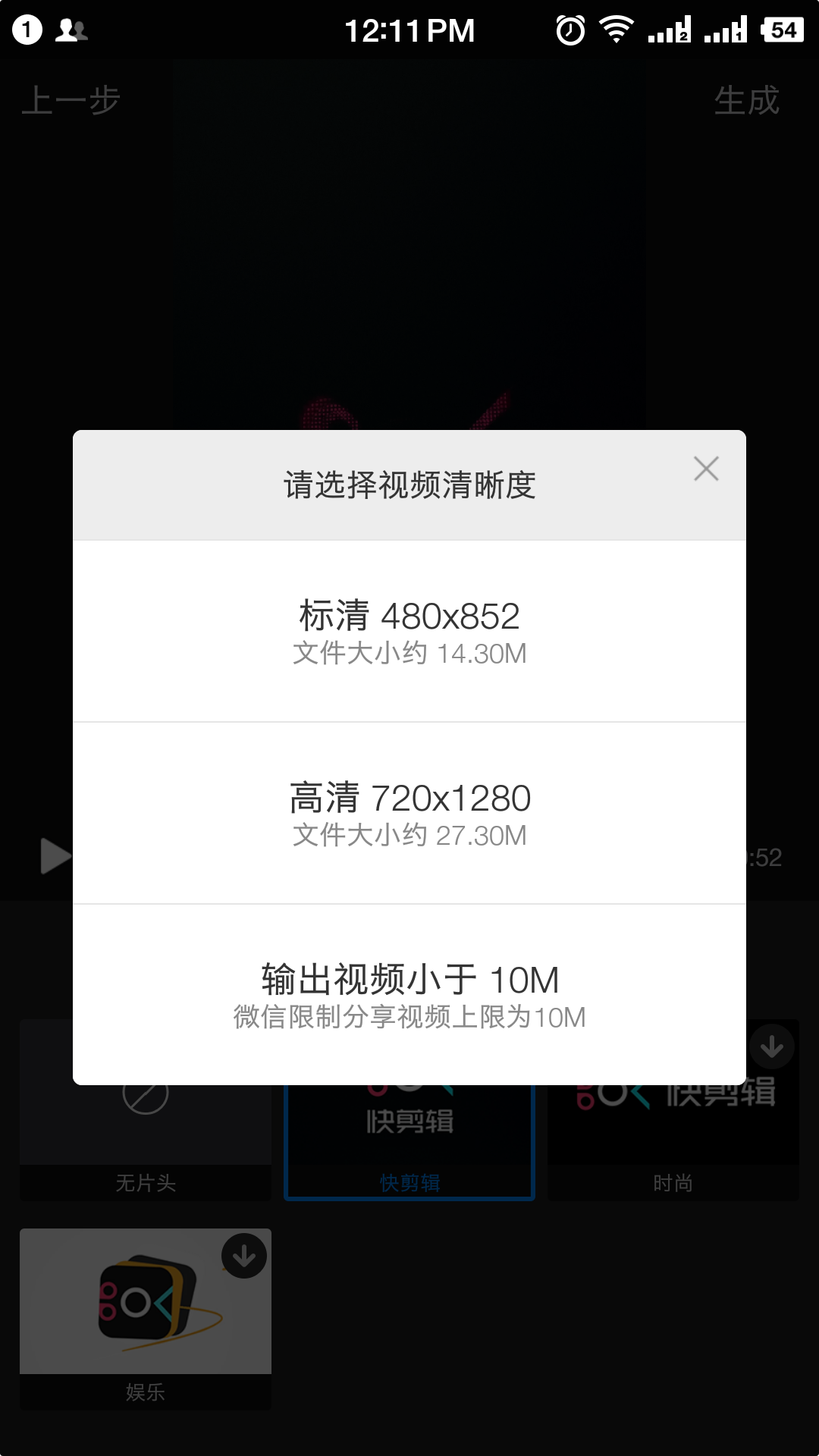Close the video quality dialog
This screenshot has height=1456, width=819.
[x=706, y=469]
